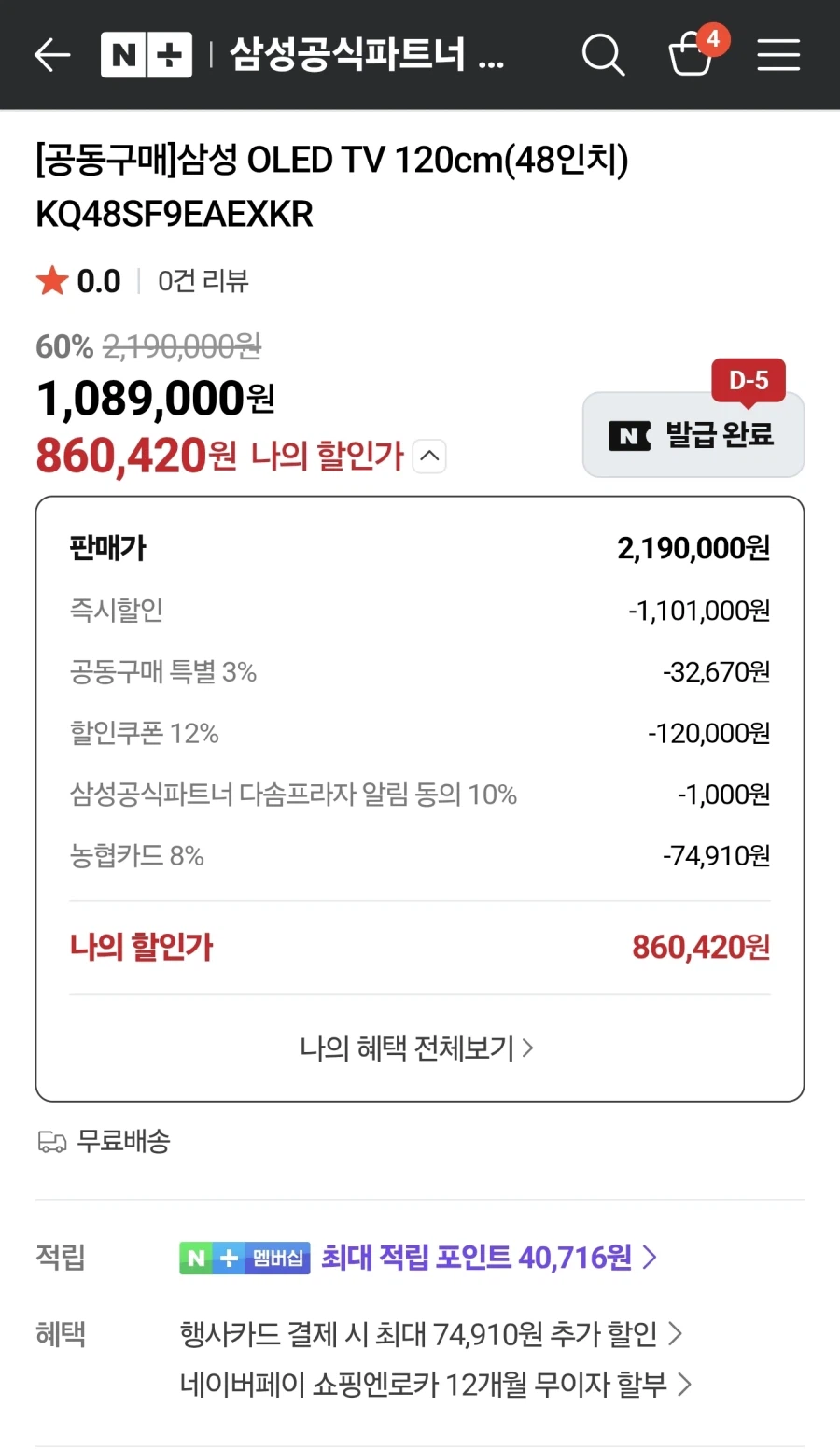
Task: Click the back arrow in the header
Action: pos(51,54)
